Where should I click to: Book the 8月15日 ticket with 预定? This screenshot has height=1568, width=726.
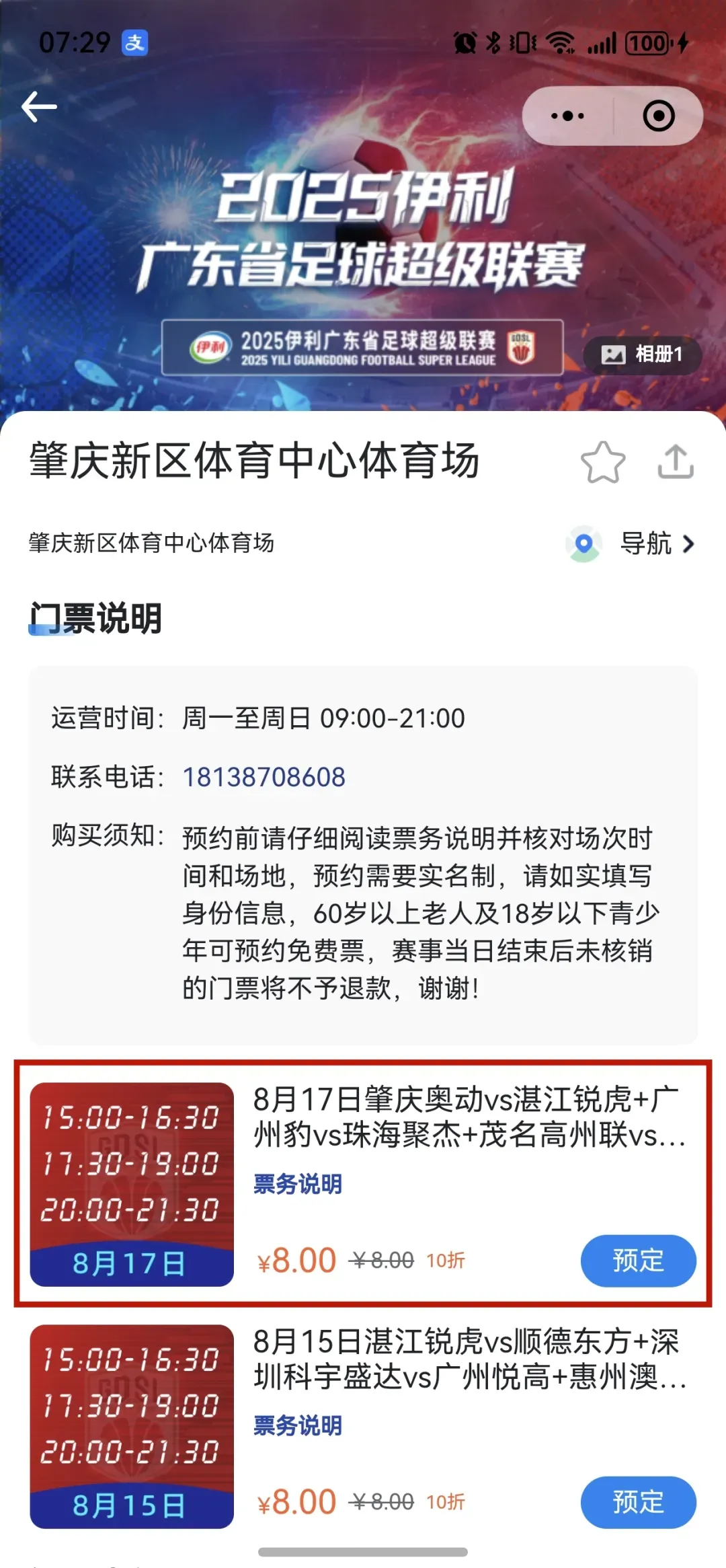638,1502
